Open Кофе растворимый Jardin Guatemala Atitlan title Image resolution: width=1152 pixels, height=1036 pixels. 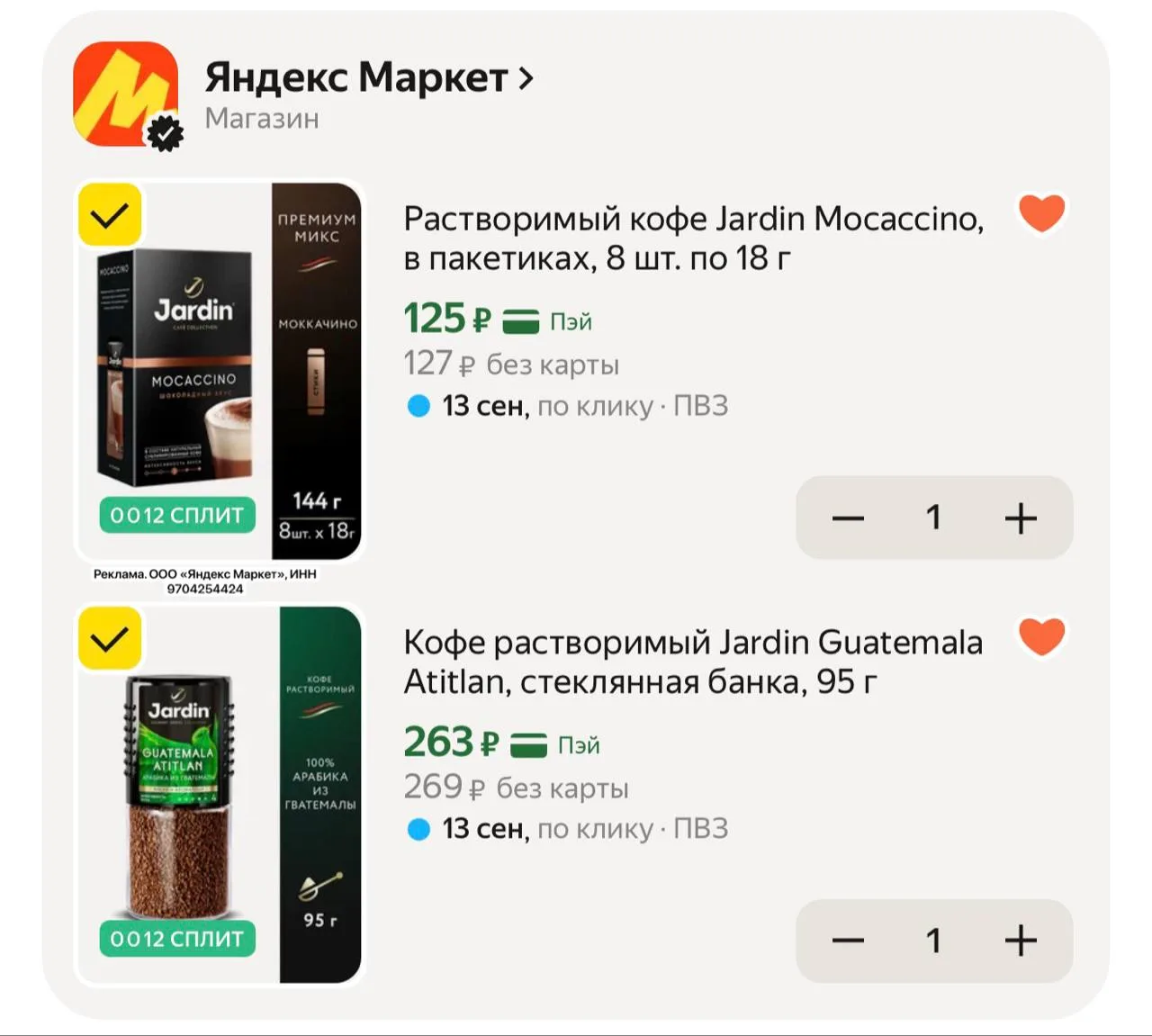click(x=693, y=662)
